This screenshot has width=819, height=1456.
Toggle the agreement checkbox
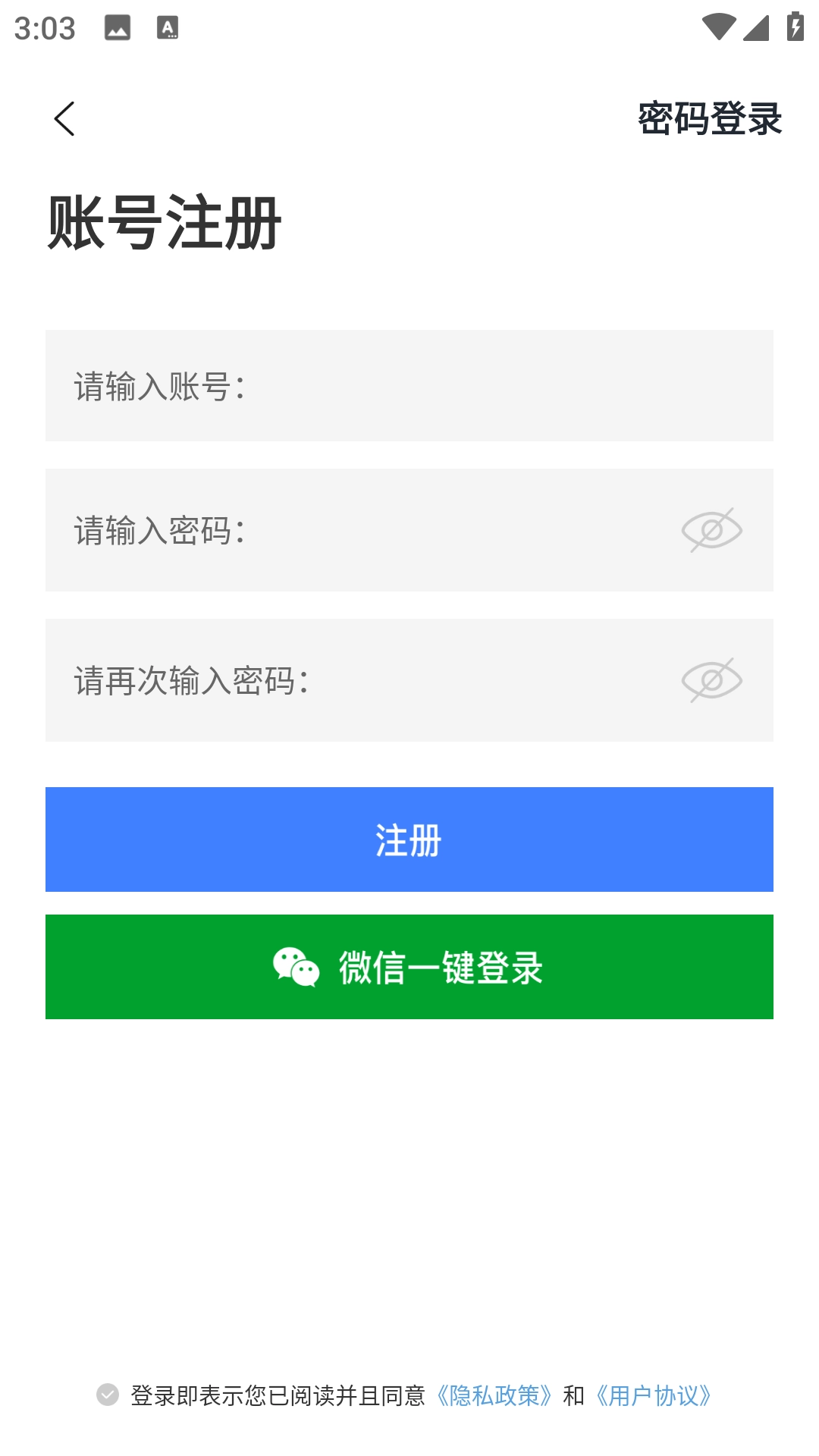tap(108, 1395)
